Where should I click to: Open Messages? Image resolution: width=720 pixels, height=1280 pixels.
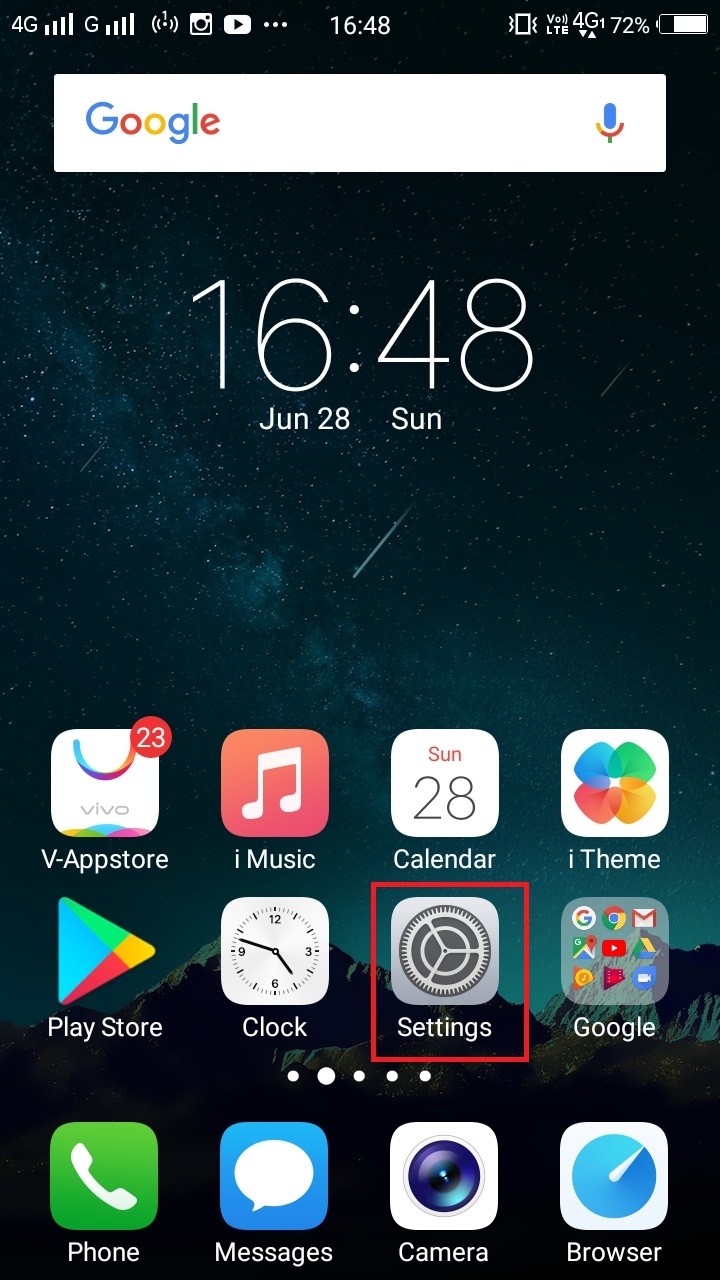(274, 1176)
